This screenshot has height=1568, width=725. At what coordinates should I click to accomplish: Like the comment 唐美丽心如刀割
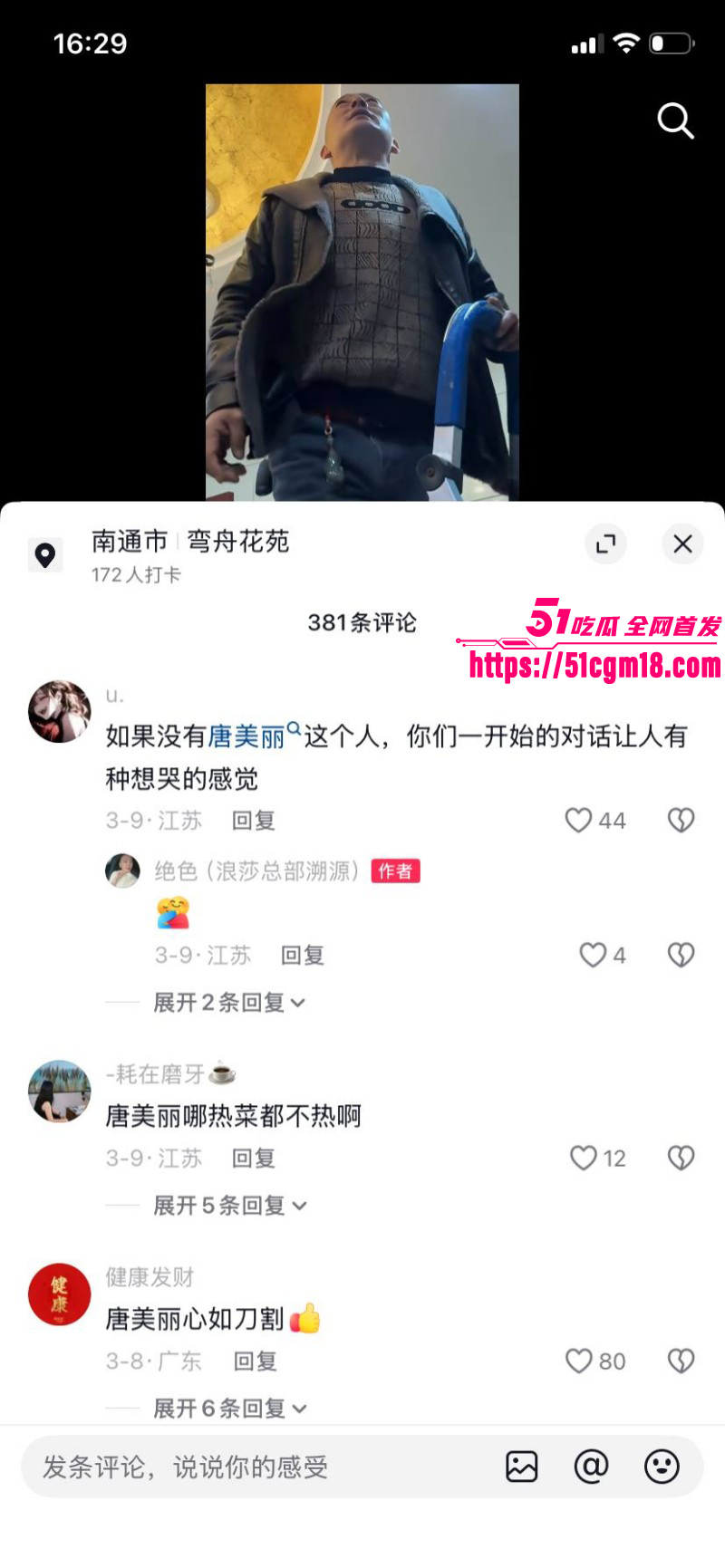pos(578,1361)
